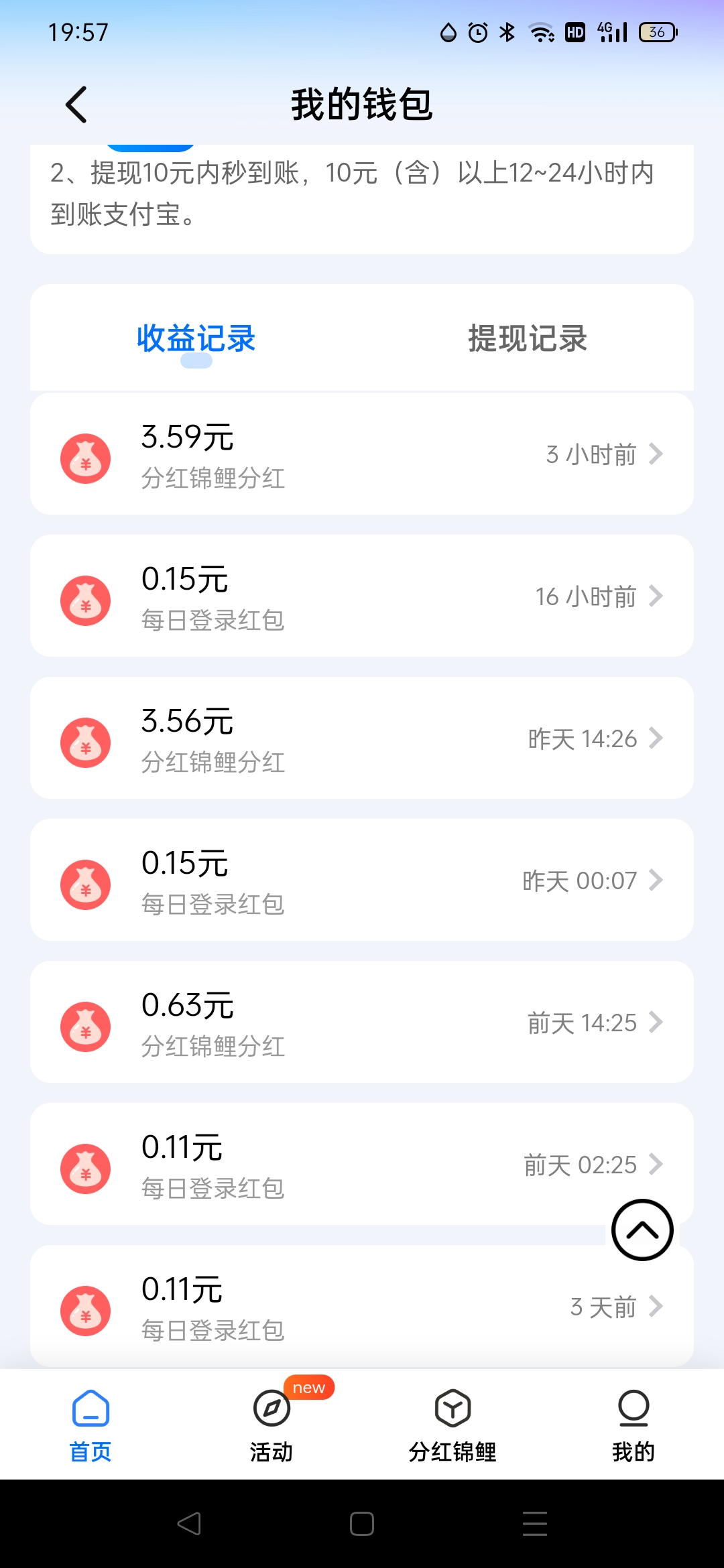The image size is (724, 1568).
Task: View the 0.63元 分红锦鲤分红 record
Action: point(362,1023)
